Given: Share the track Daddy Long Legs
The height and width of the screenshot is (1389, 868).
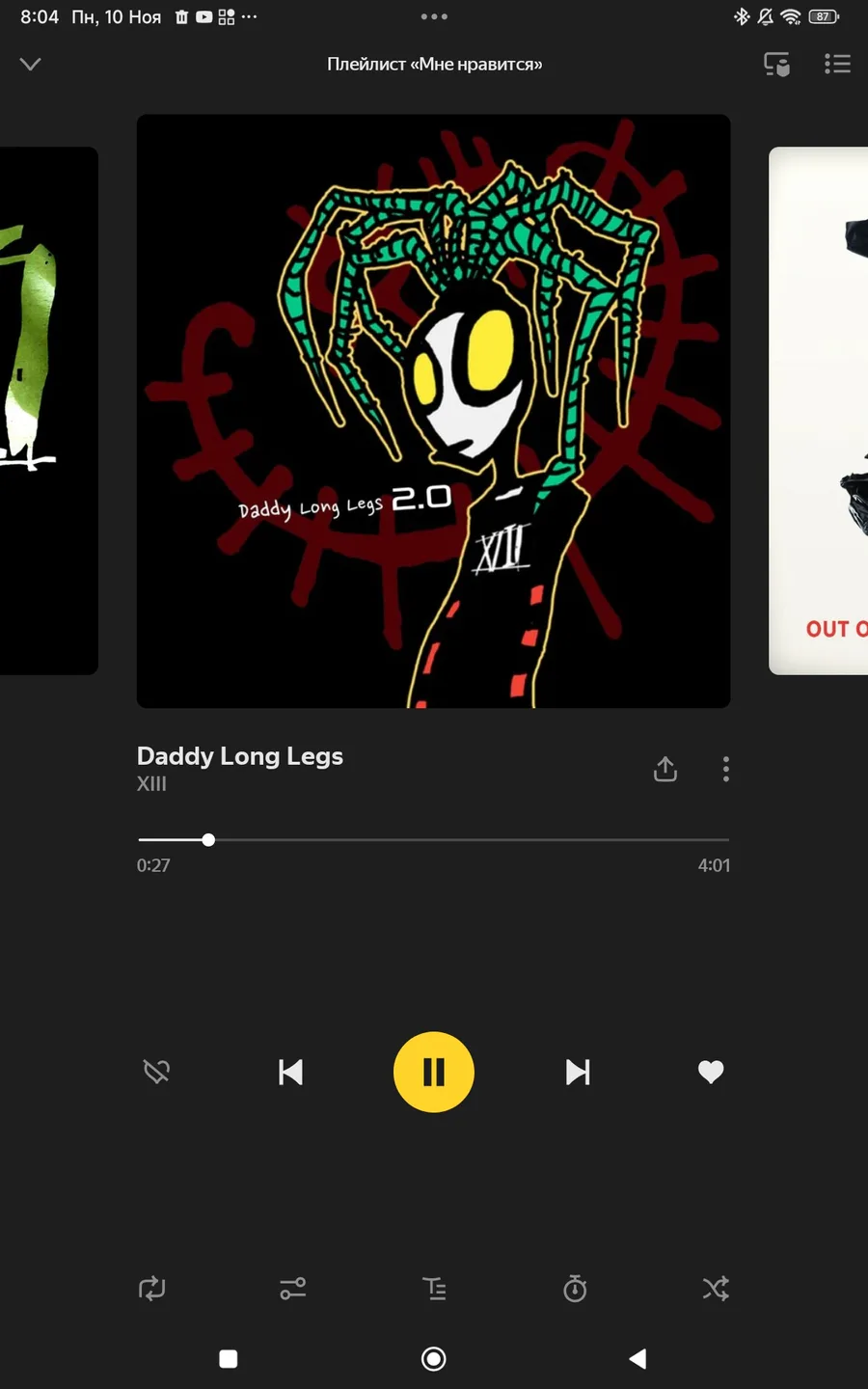Looking at the screenshot, I should [665, 769].
